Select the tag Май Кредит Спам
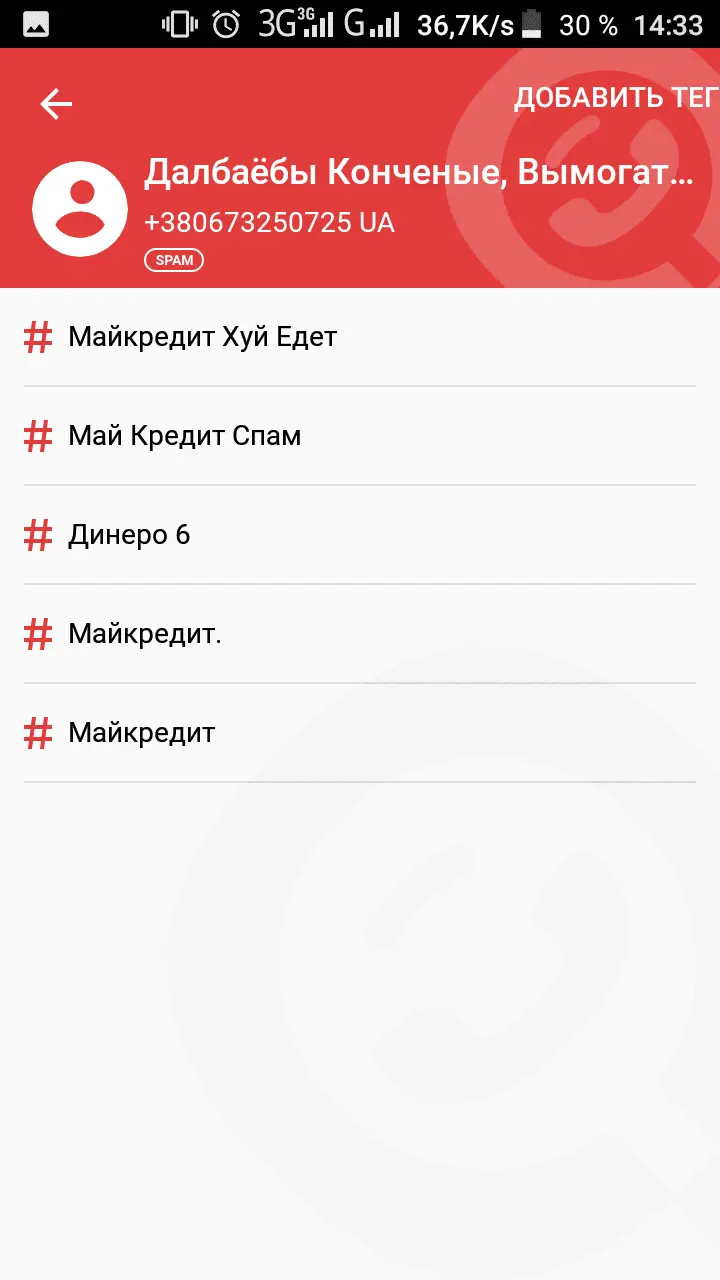The height and width of the screenshot is (1280, 720). [184, 436]
